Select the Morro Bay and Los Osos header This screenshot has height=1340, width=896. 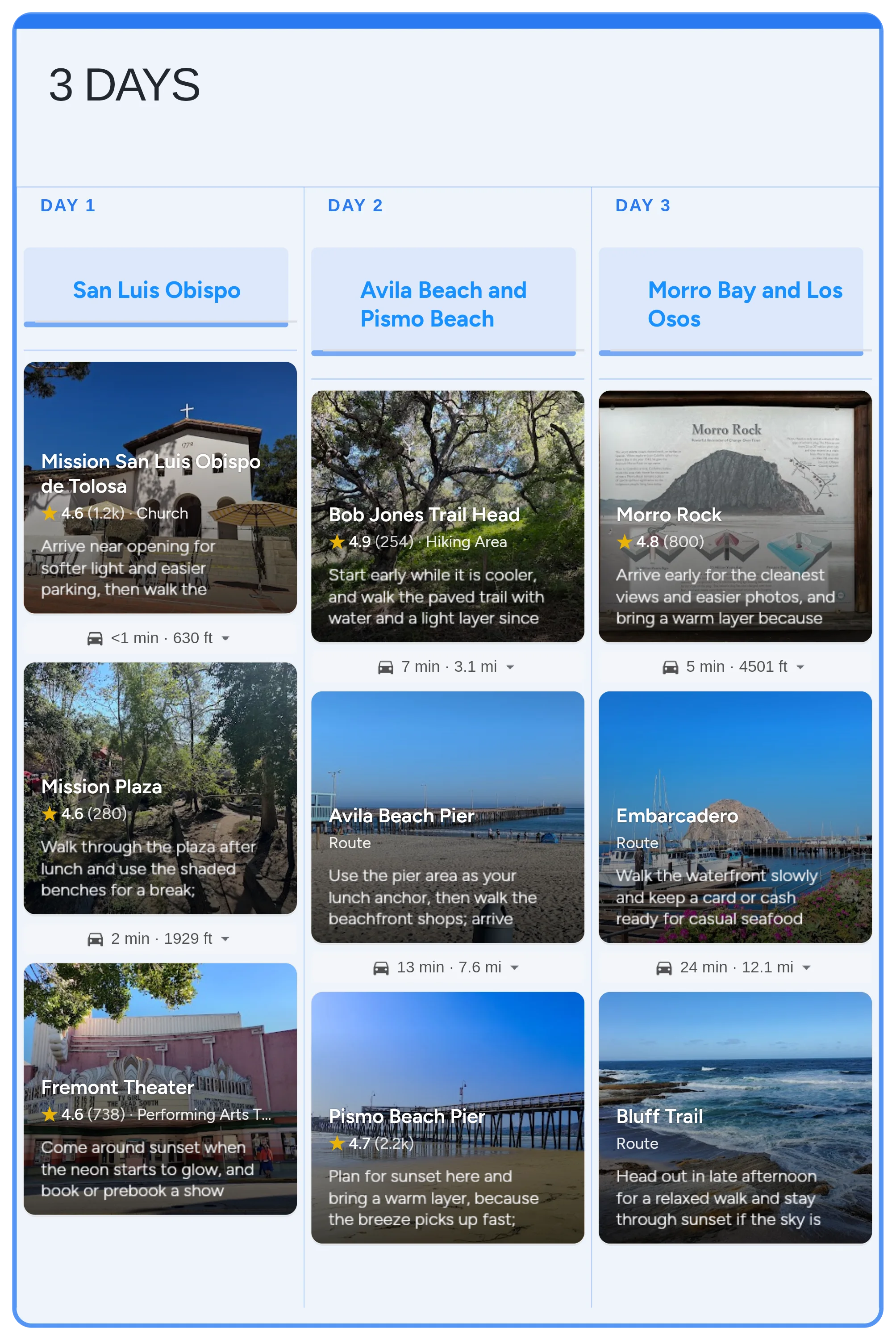(731, 304)
